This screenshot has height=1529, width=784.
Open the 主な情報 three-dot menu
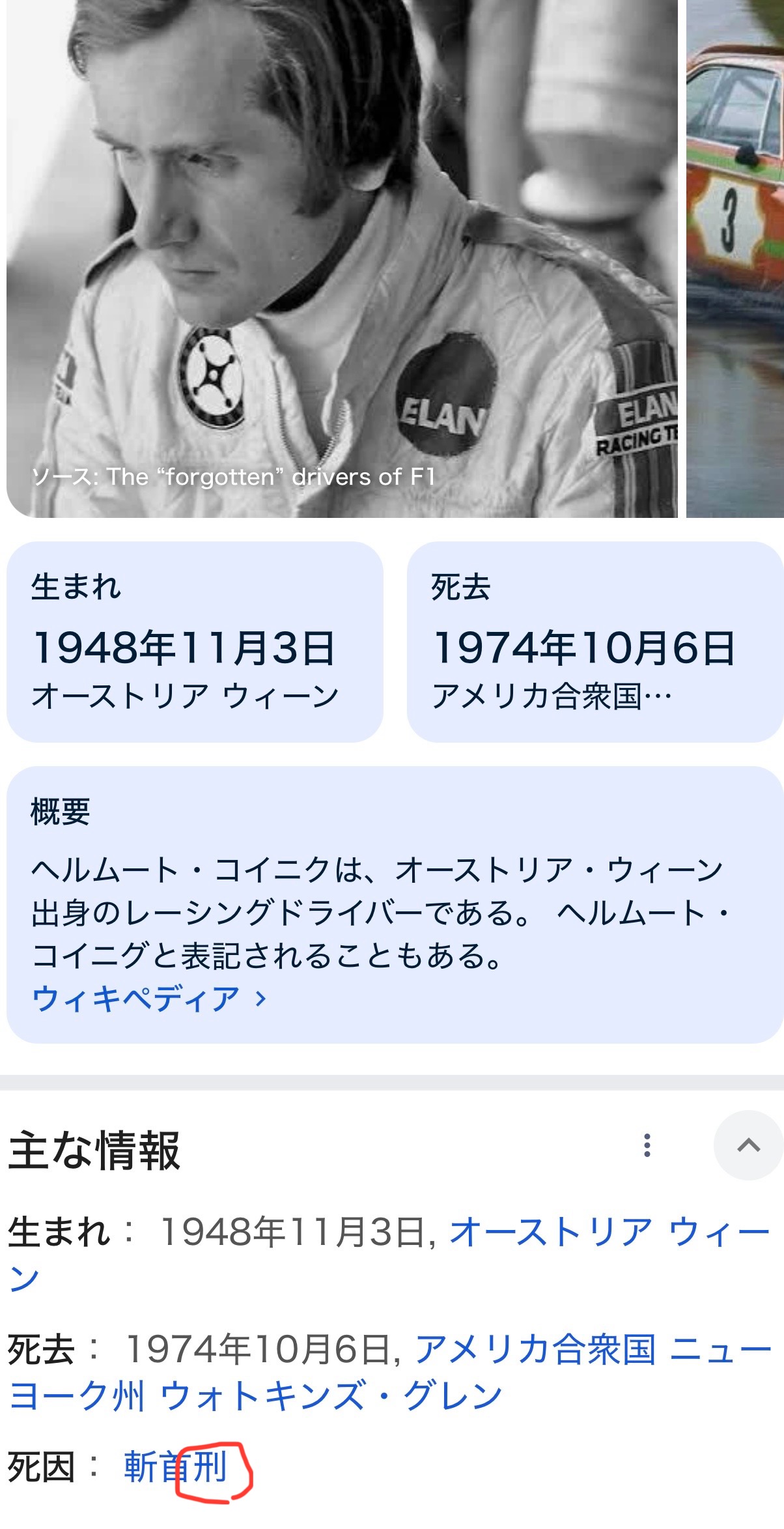[647, 1145]
